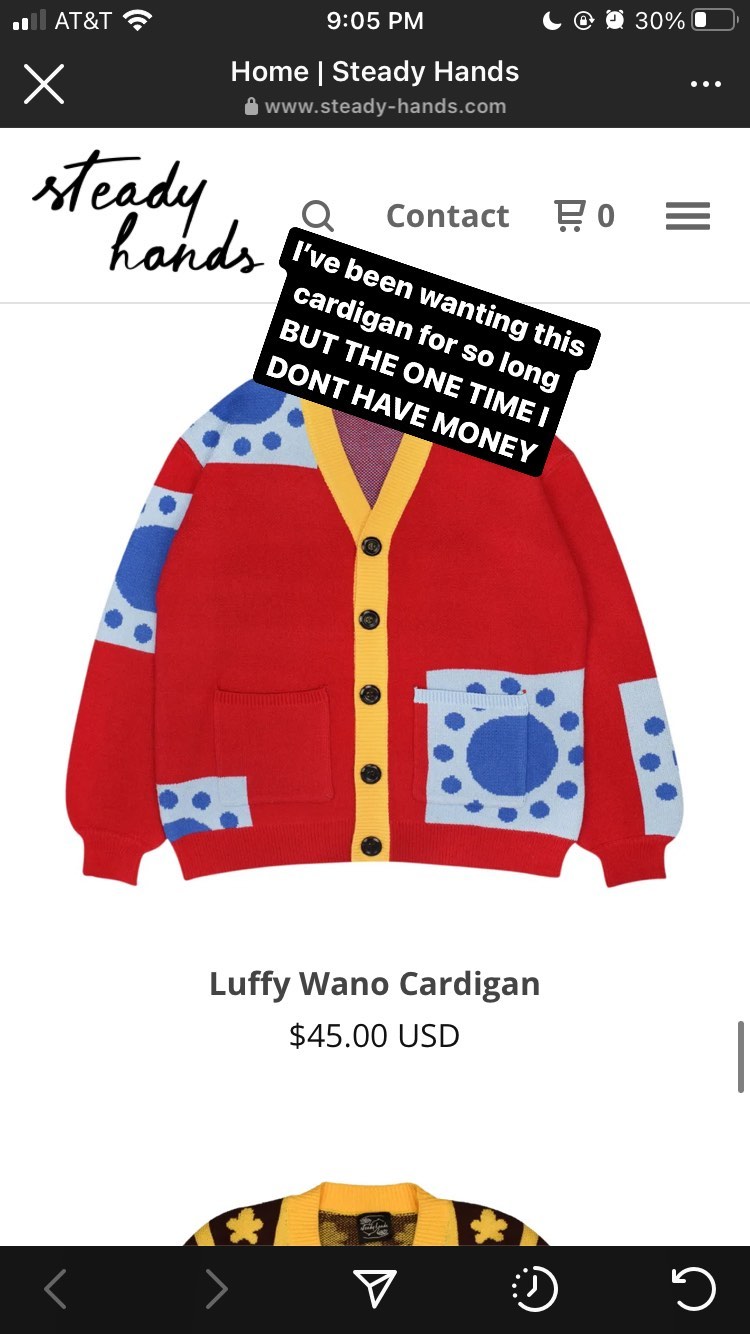
Task: Open the browser overflow menu
Action: click(705, 84)
